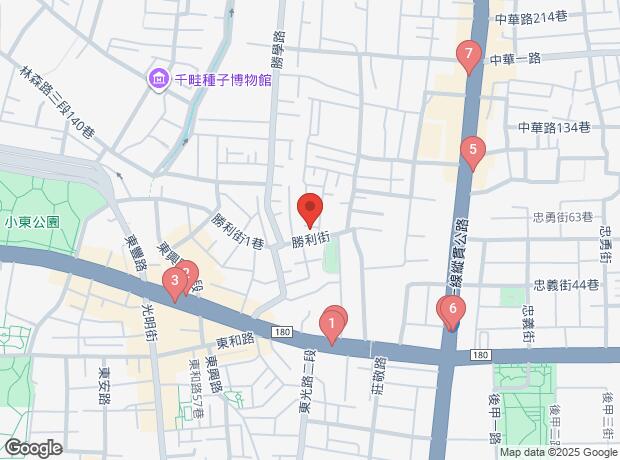Open map marker number 7

point(467,55)
